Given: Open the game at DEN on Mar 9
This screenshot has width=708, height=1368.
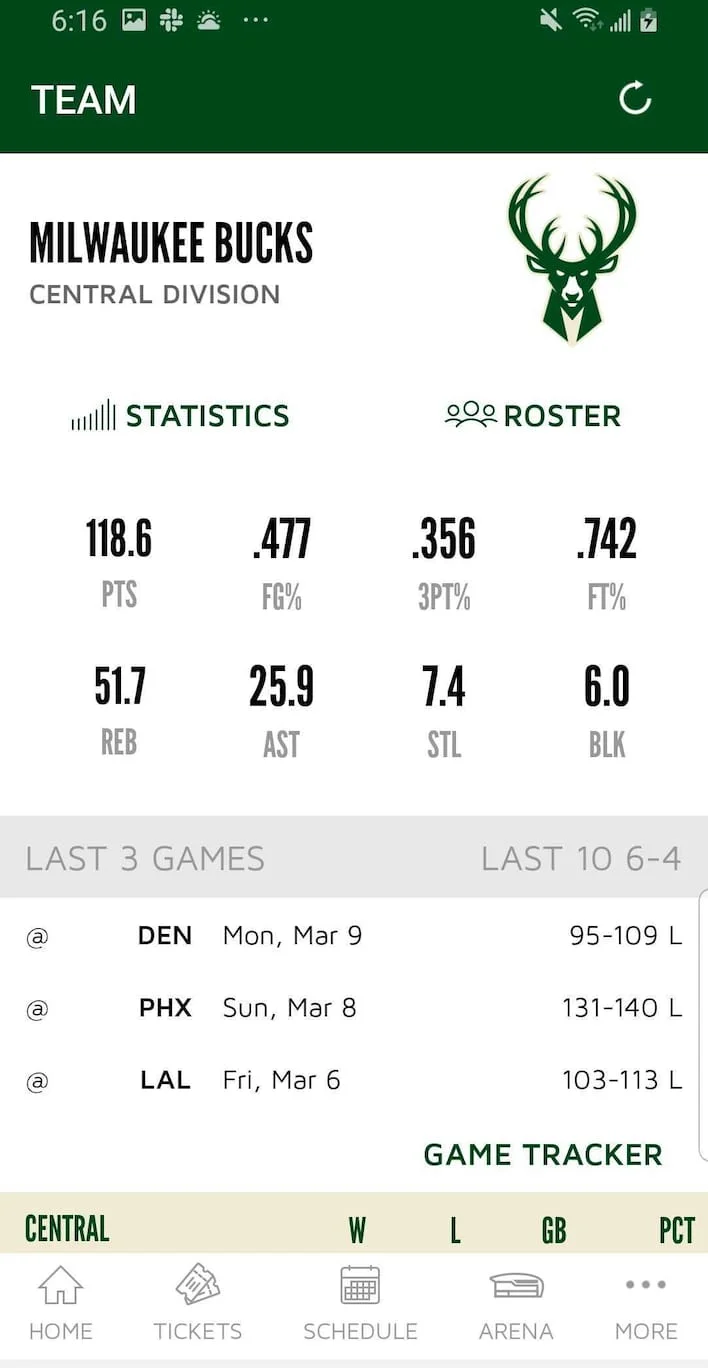Looking at the screenshot, I should tap(354, 936).
